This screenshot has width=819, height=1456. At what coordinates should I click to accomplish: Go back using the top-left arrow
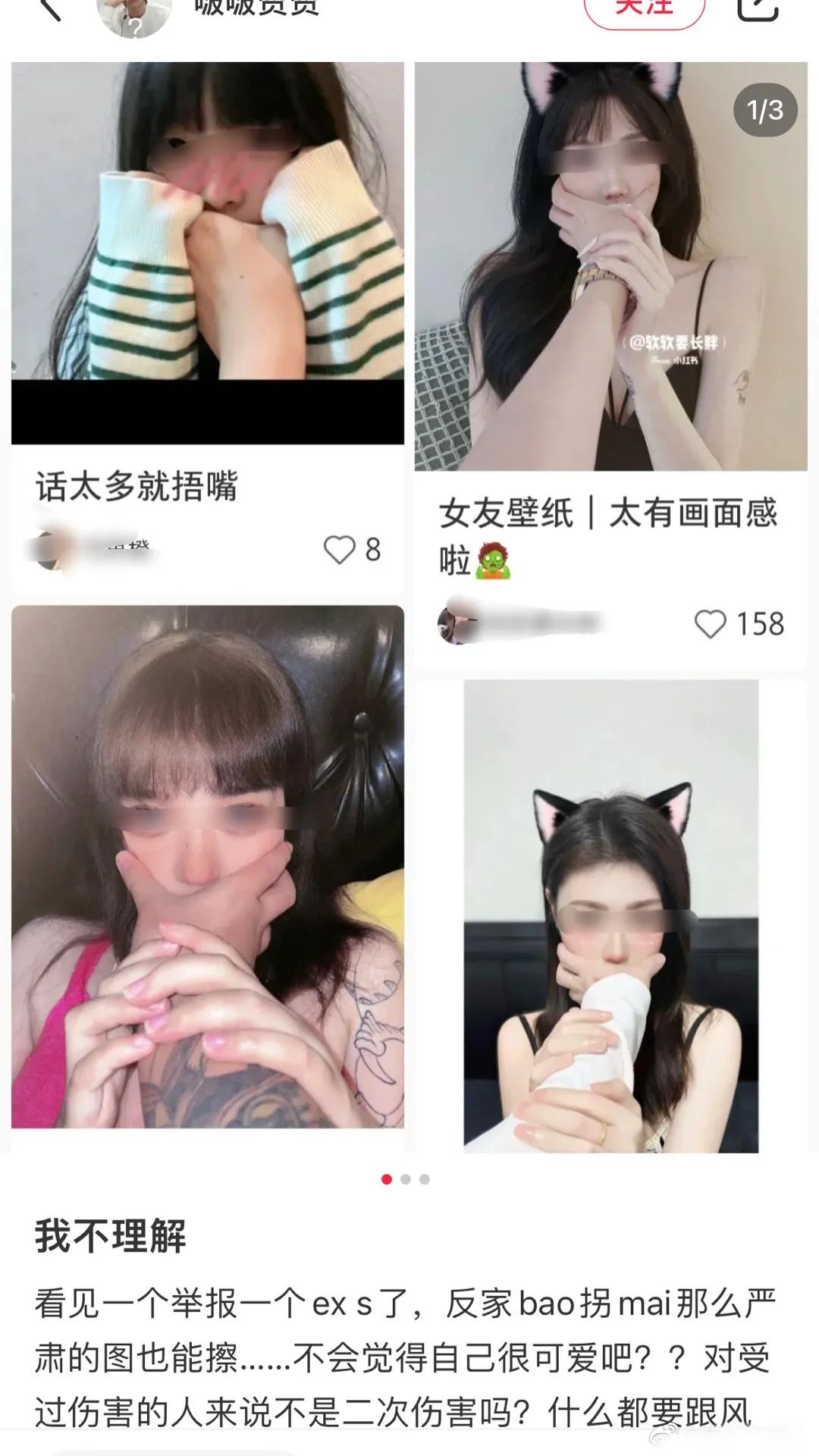[50, 8]
